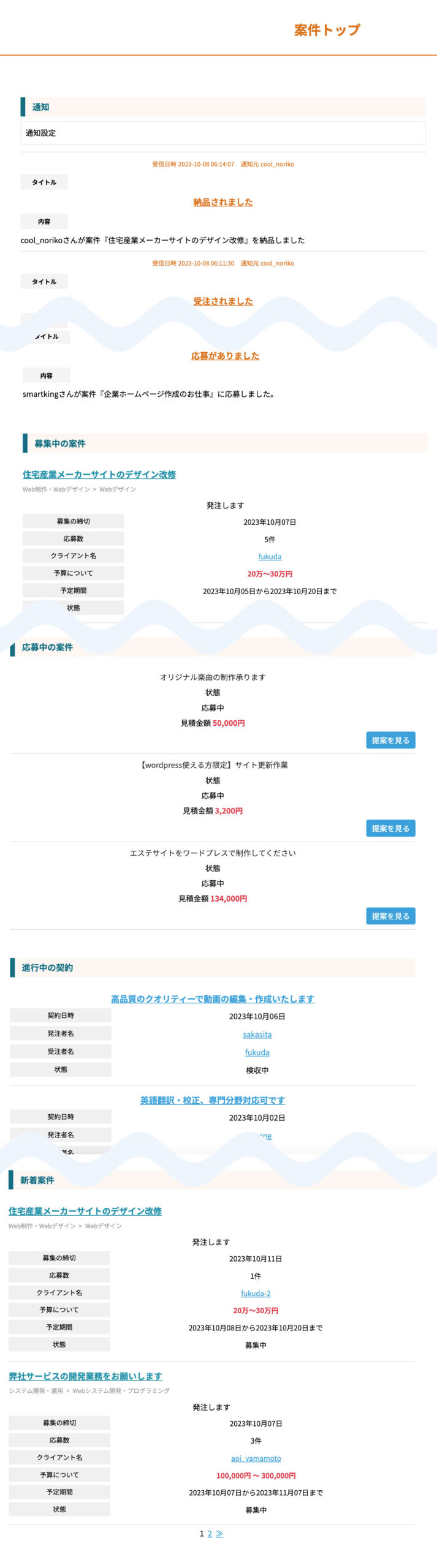
Task: Go to page 2 of 新着案件
Action: (x=210, y=1534)
